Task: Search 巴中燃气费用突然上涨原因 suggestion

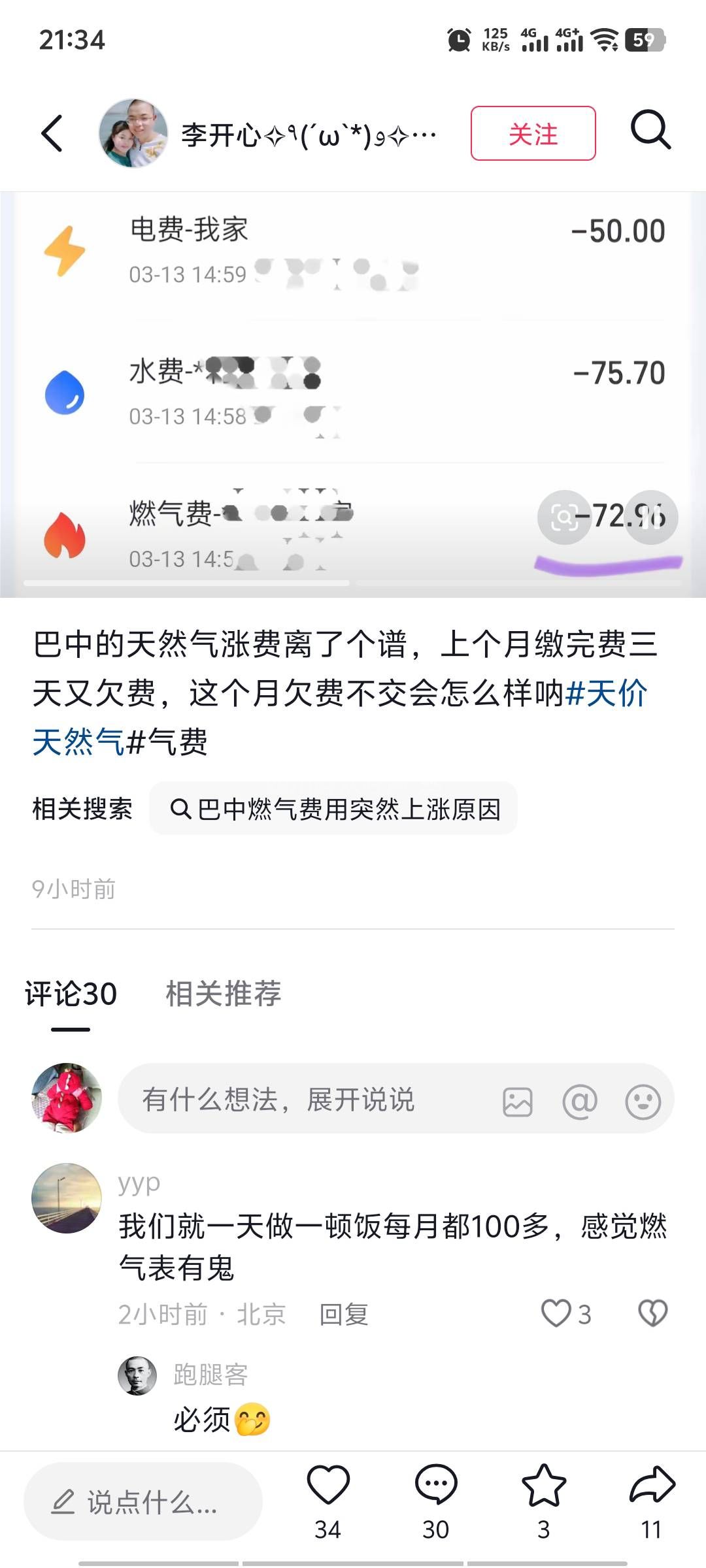Action: tap(334, 809)
